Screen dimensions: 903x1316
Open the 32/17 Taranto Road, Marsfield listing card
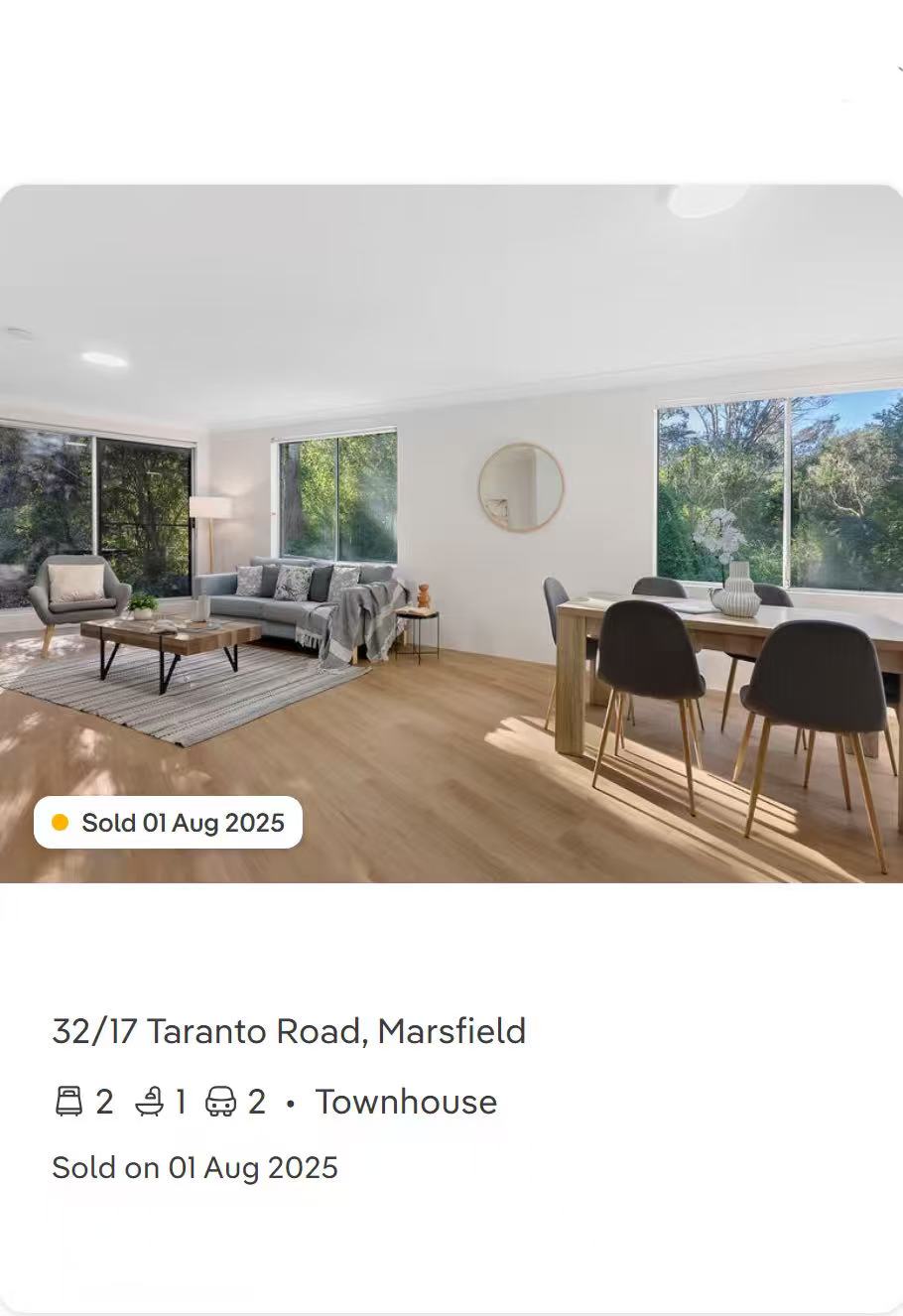point(289,1031)
